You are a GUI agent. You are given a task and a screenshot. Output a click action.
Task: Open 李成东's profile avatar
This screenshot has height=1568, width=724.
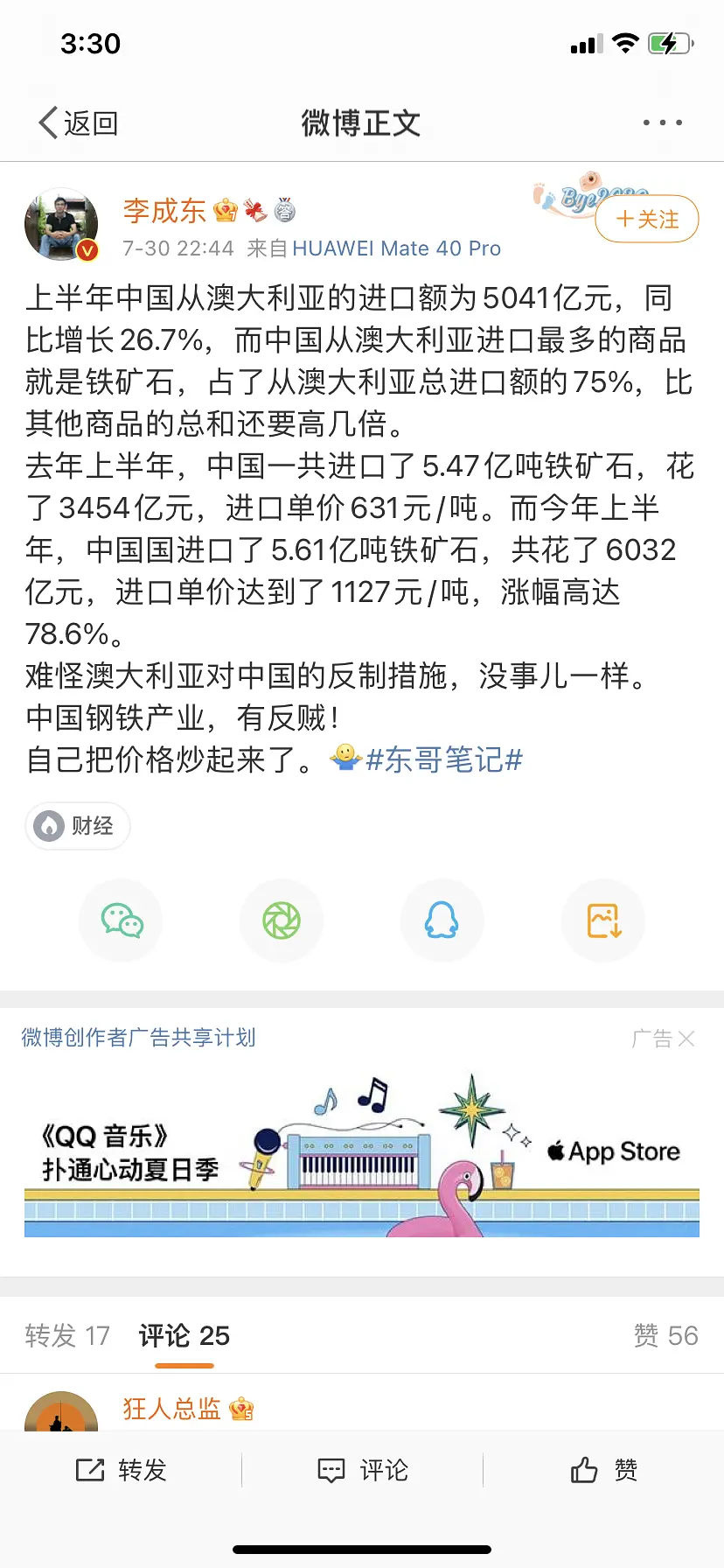tap(61, 225)
